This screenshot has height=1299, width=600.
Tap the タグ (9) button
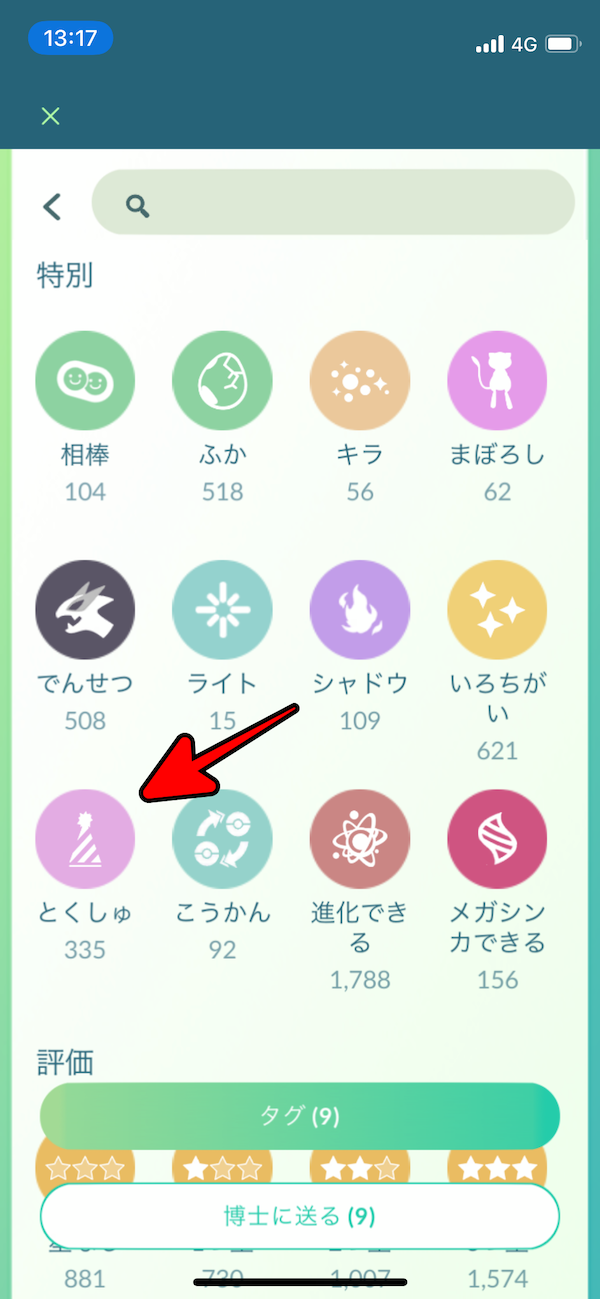tap(299, 1117)
